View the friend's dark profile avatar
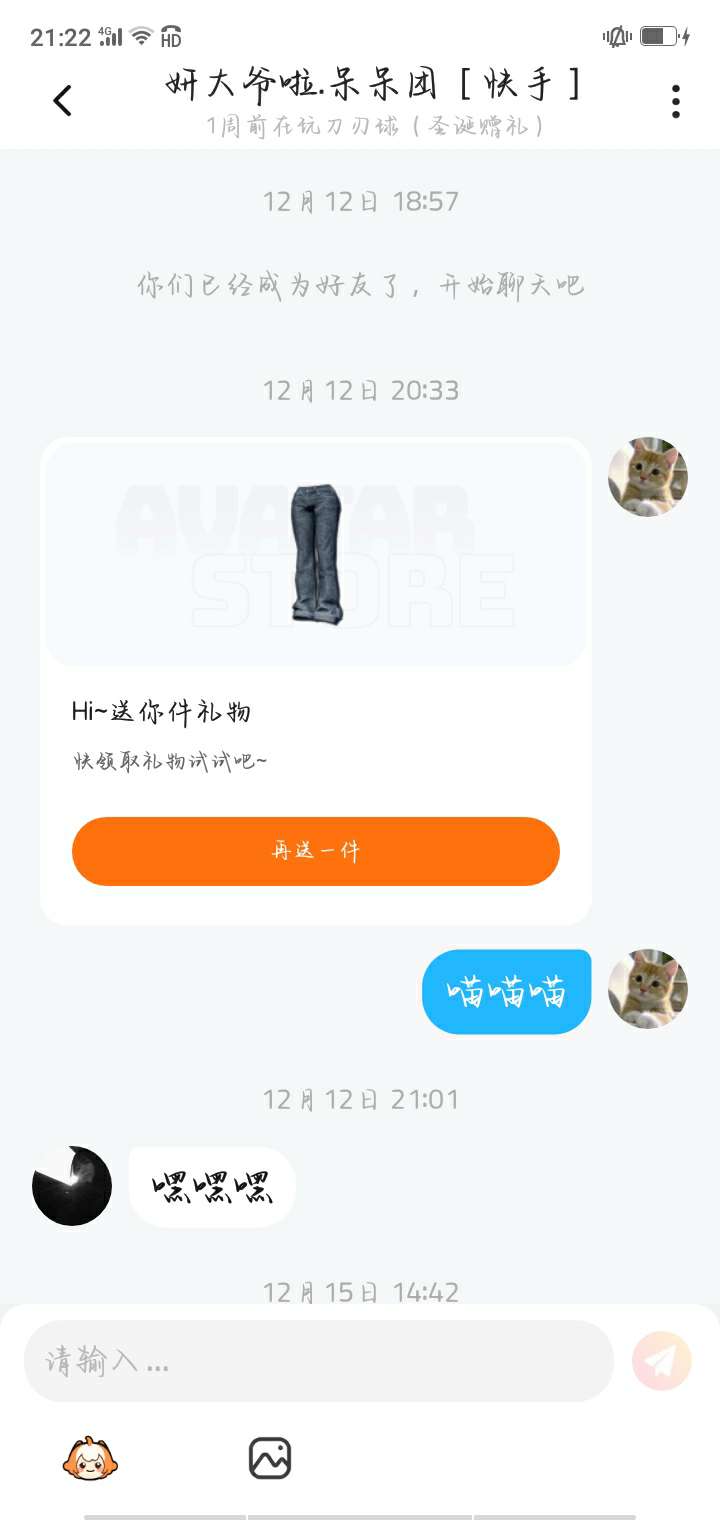720x1520 pixels. pos(72,1186)
